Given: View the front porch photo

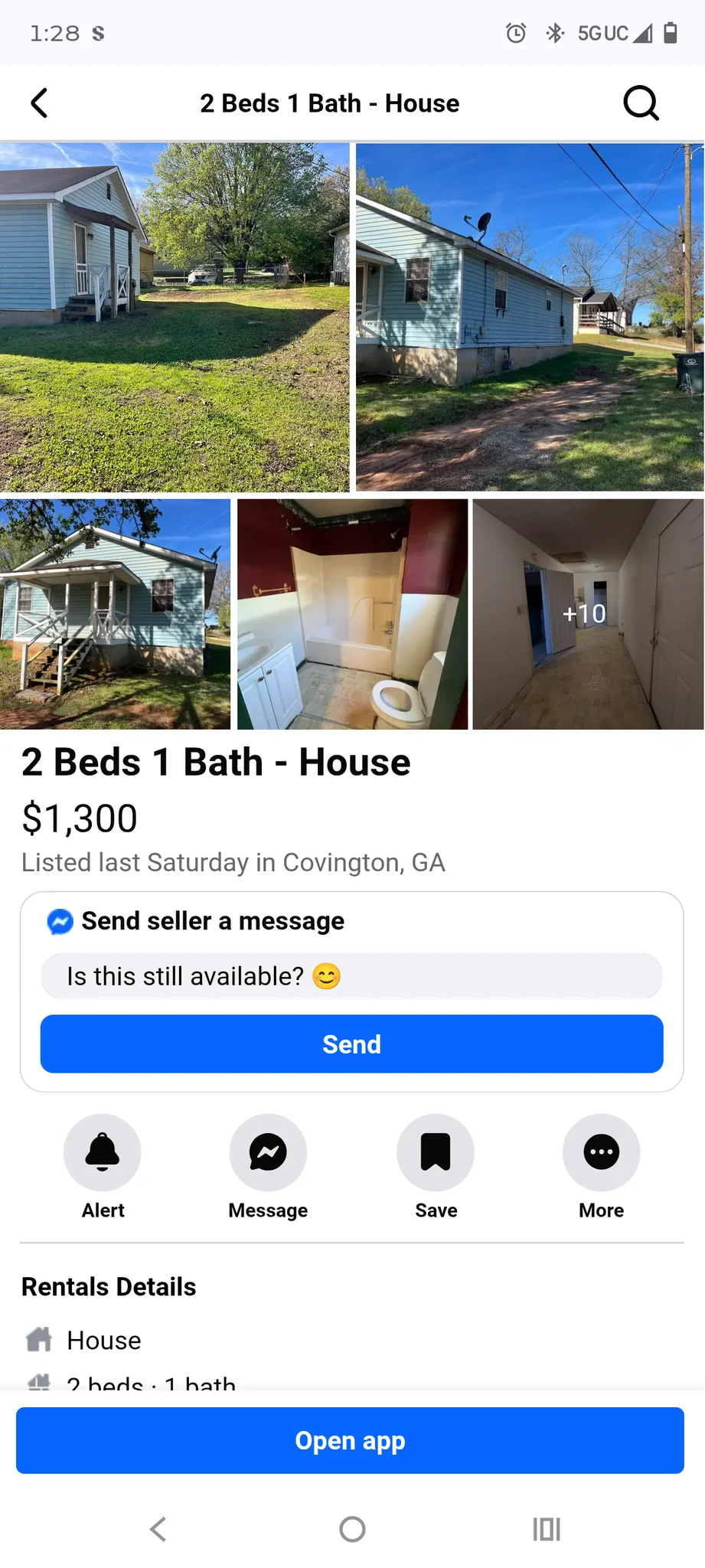Looking at the screenshot, I should coord(116,613).
